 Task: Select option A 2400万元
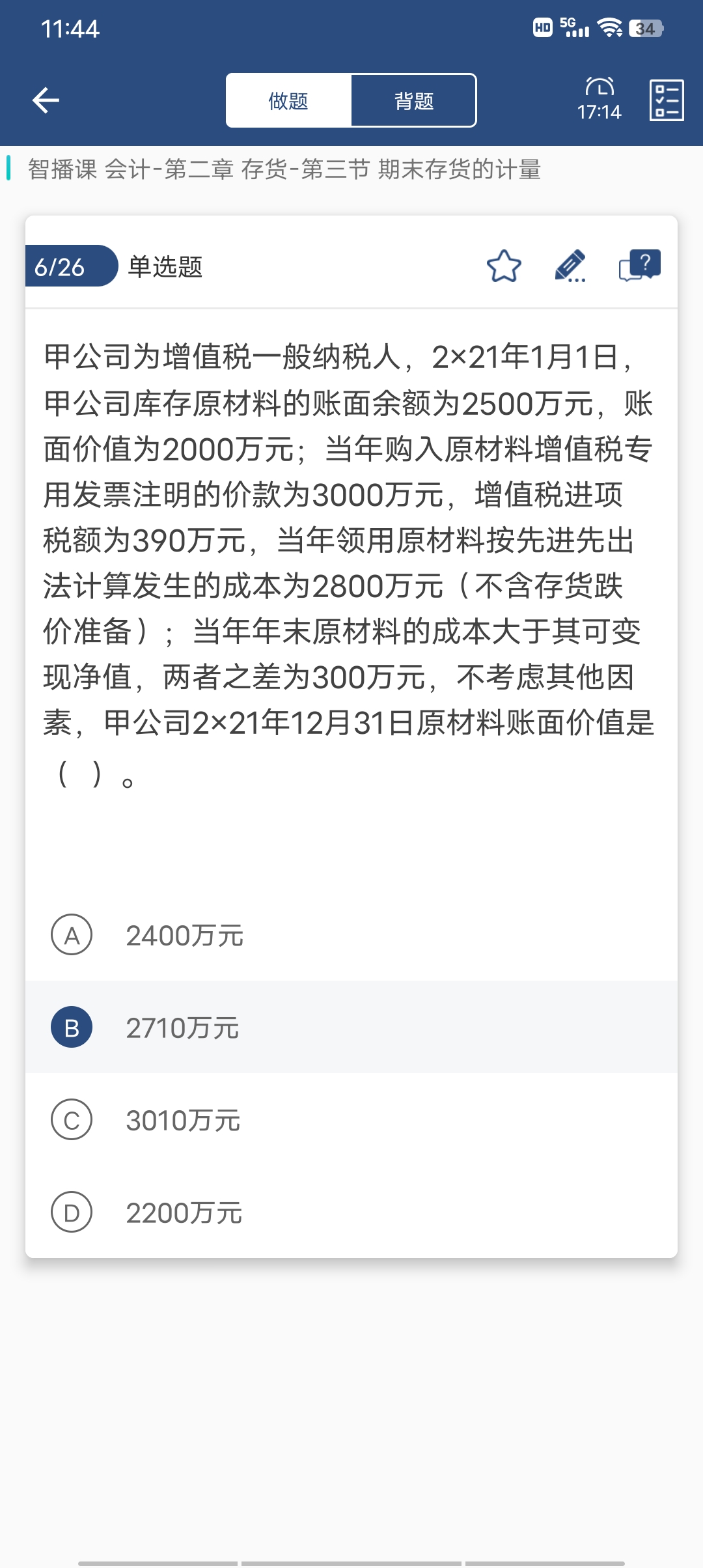(184, 935)
